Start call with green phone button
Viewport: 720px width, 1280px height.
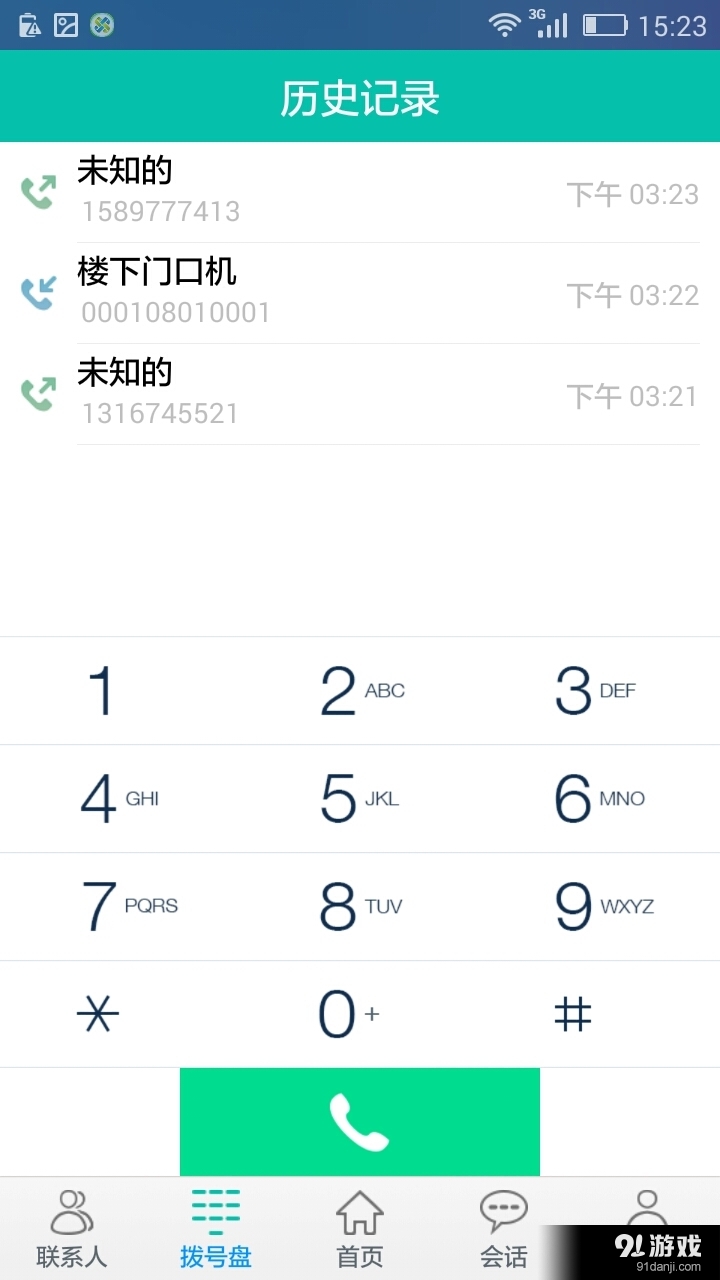[x=360, y=1122]
